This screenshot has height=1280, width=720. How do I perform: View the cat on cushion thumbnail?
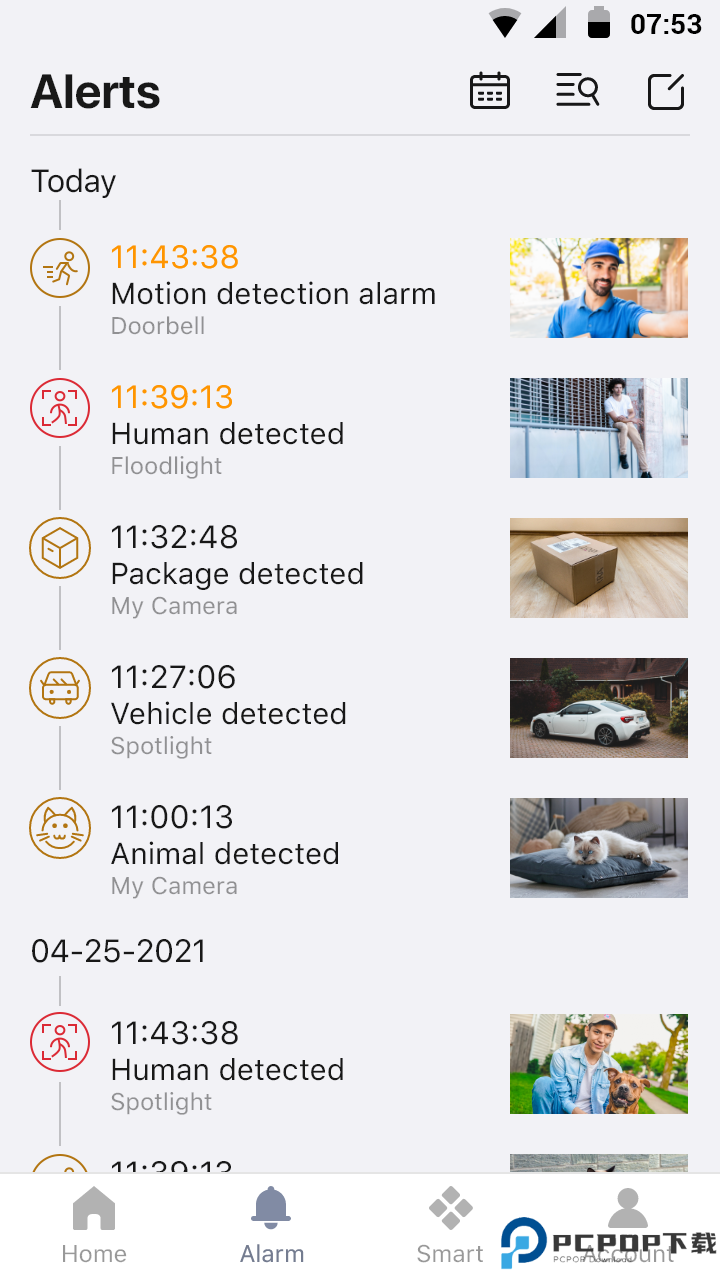(598, 848)
